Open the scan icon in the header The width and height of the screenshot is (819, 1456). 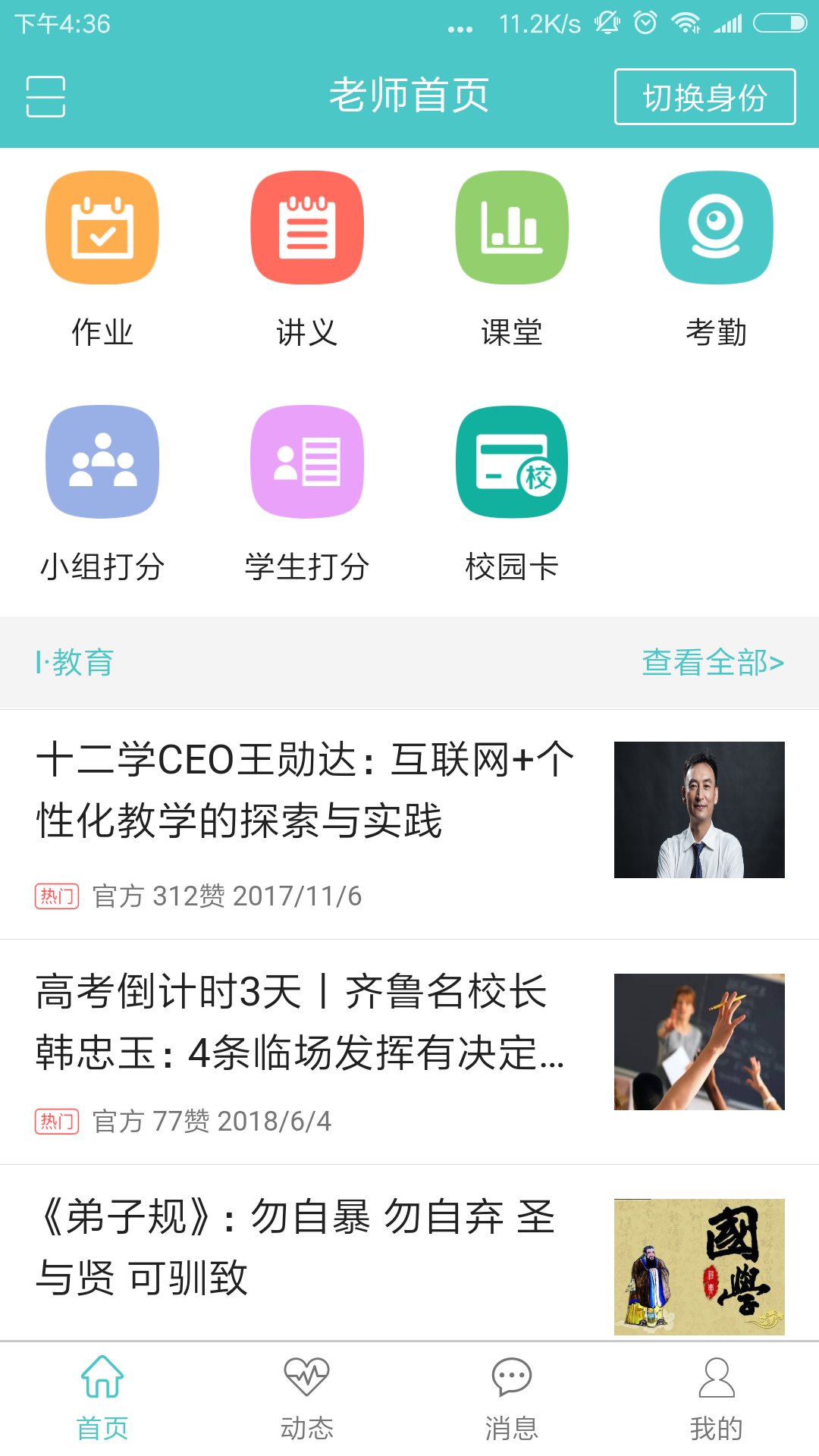pos(45,96)
